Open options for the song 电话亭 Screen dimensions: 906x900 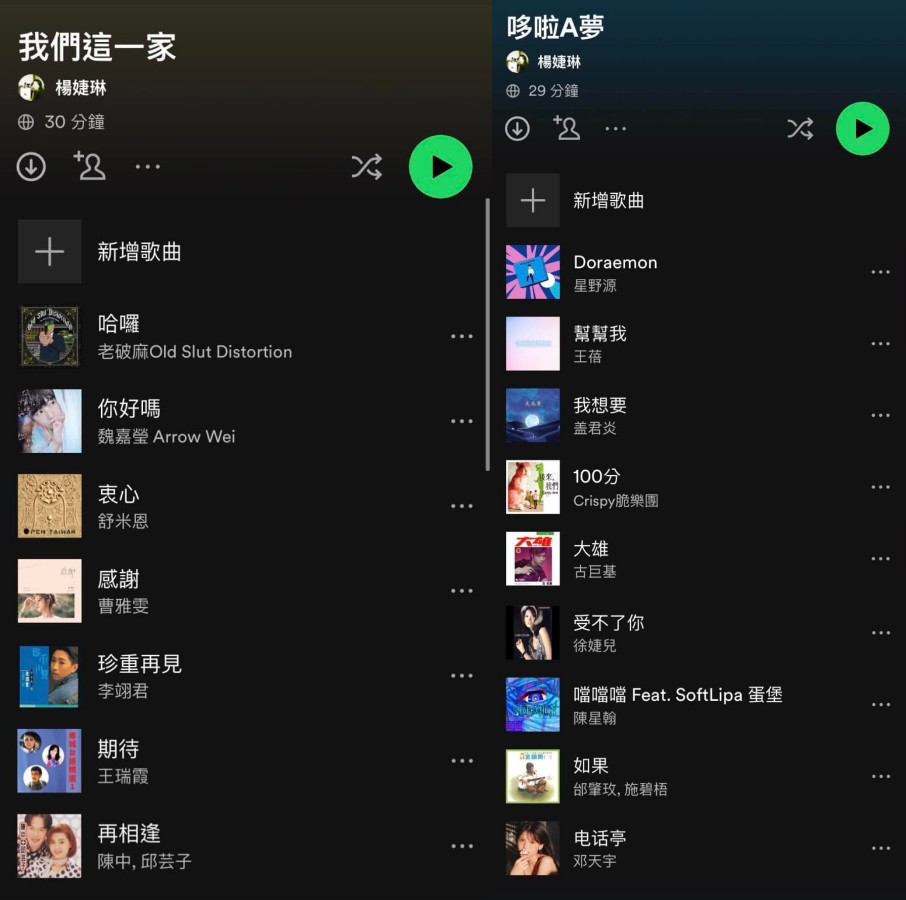click(x=880, y=848)
